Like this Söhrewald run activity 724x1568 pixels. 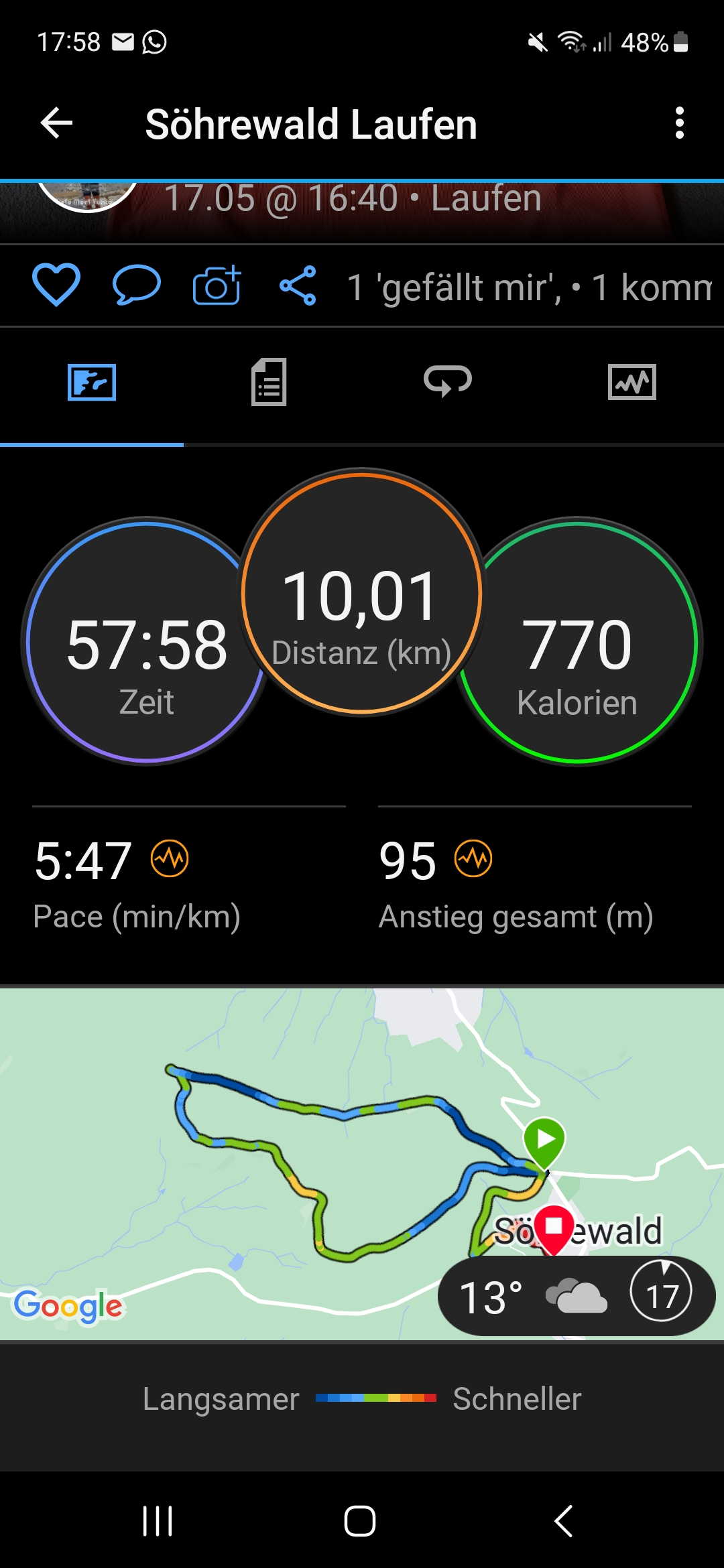coord(56,285)
